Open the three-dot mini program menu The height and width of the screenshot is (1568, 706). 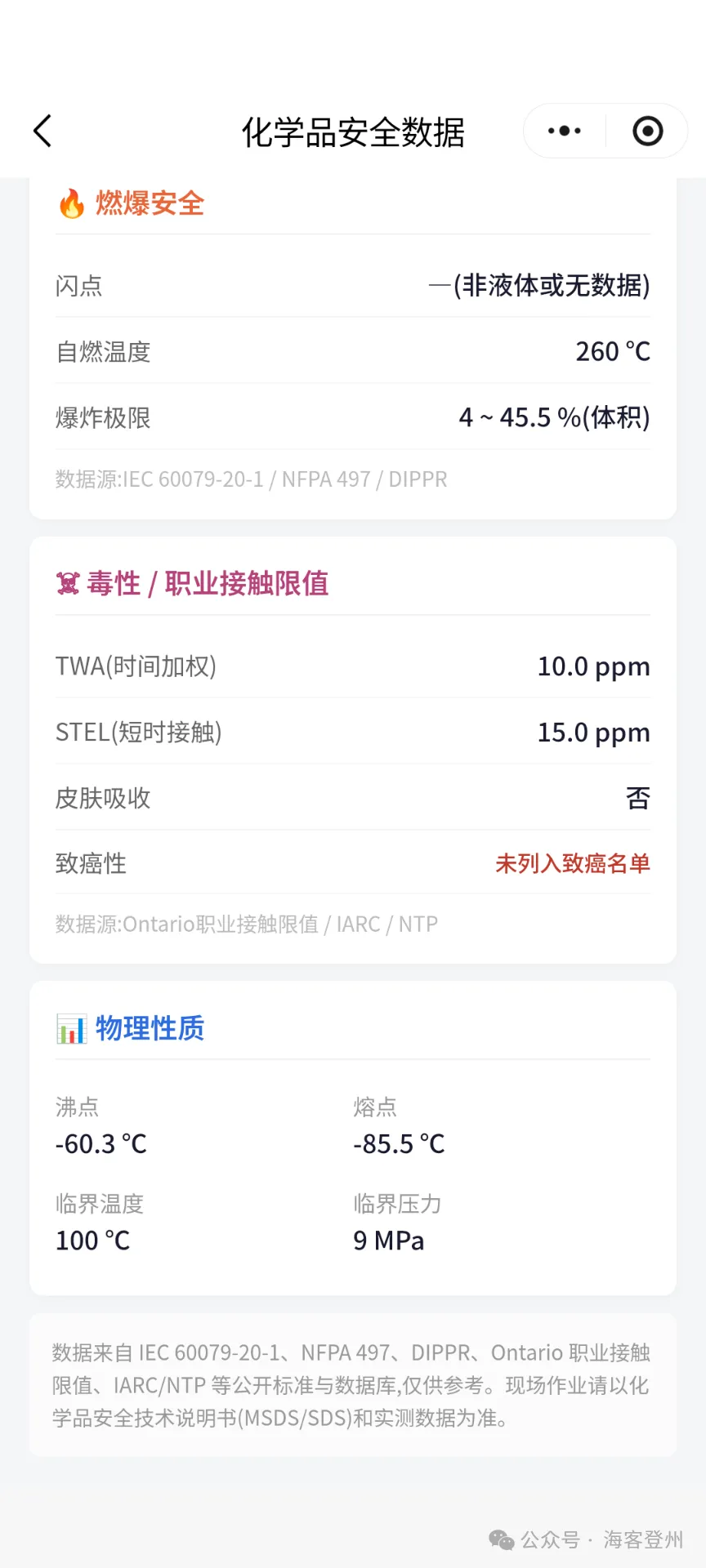pos(565,131)
